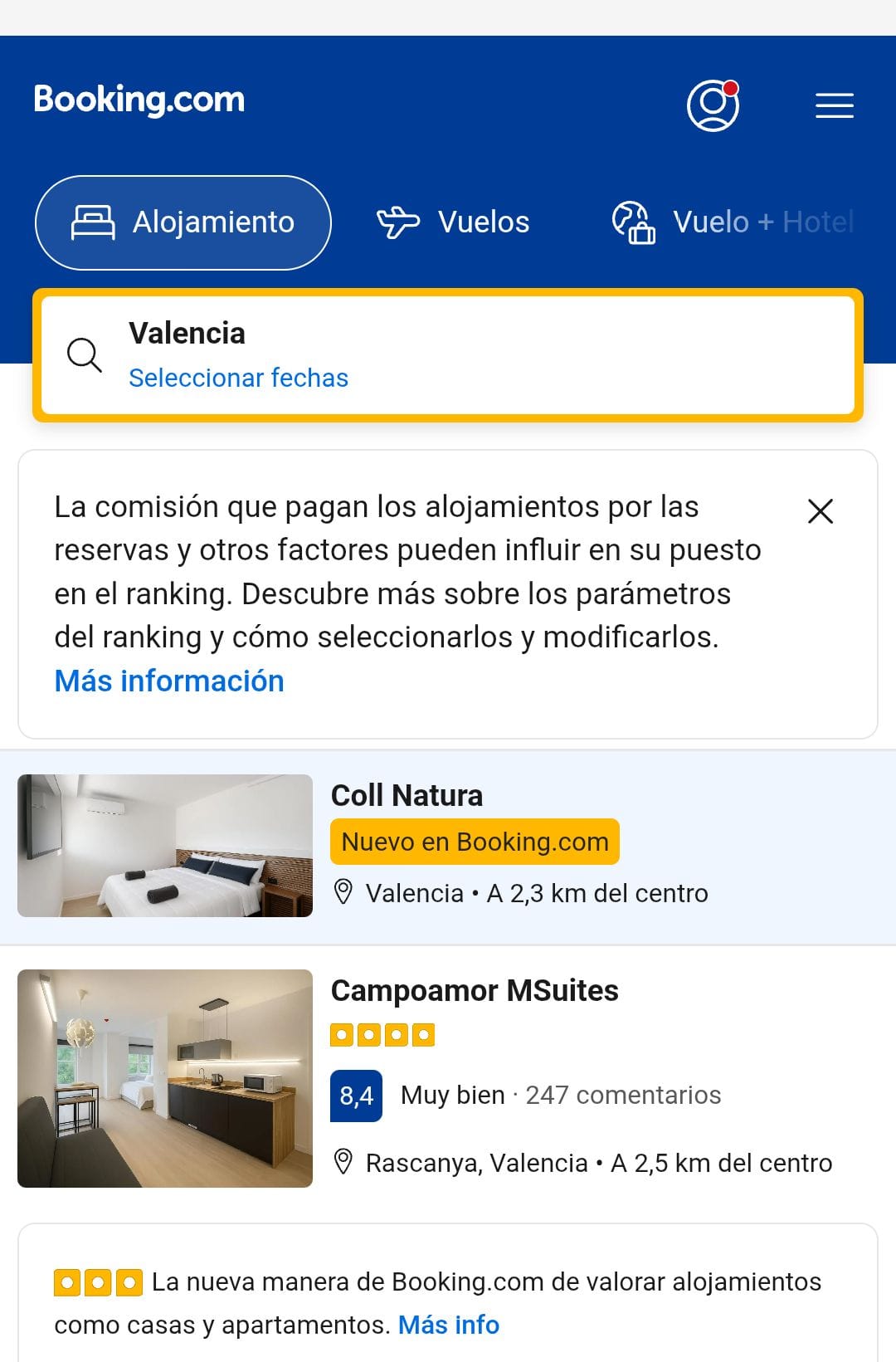This screenshot has height=1362, width=896.
Task: View the Campoamor MSuites listing
Action: point(475,990)
